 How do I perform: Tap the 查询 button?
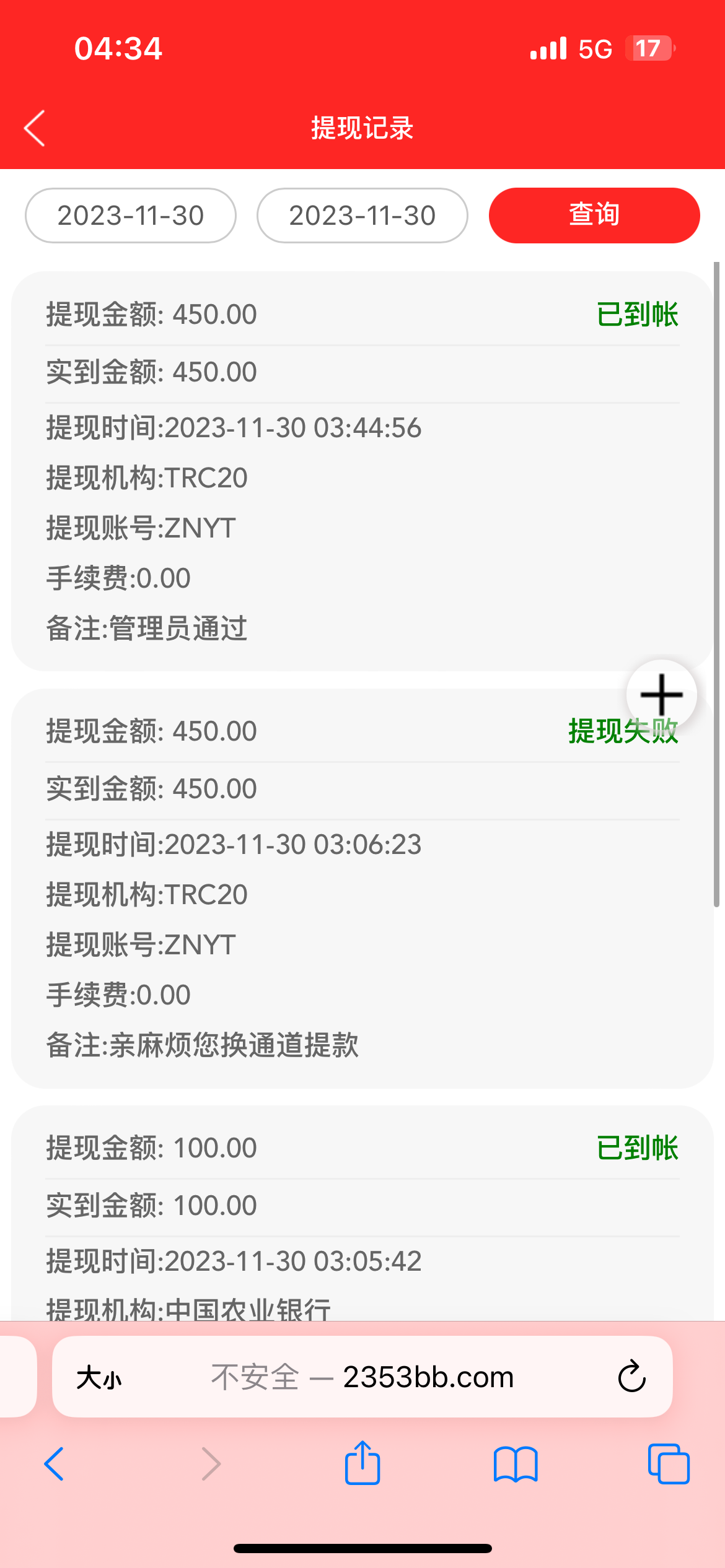pos(594,216)
